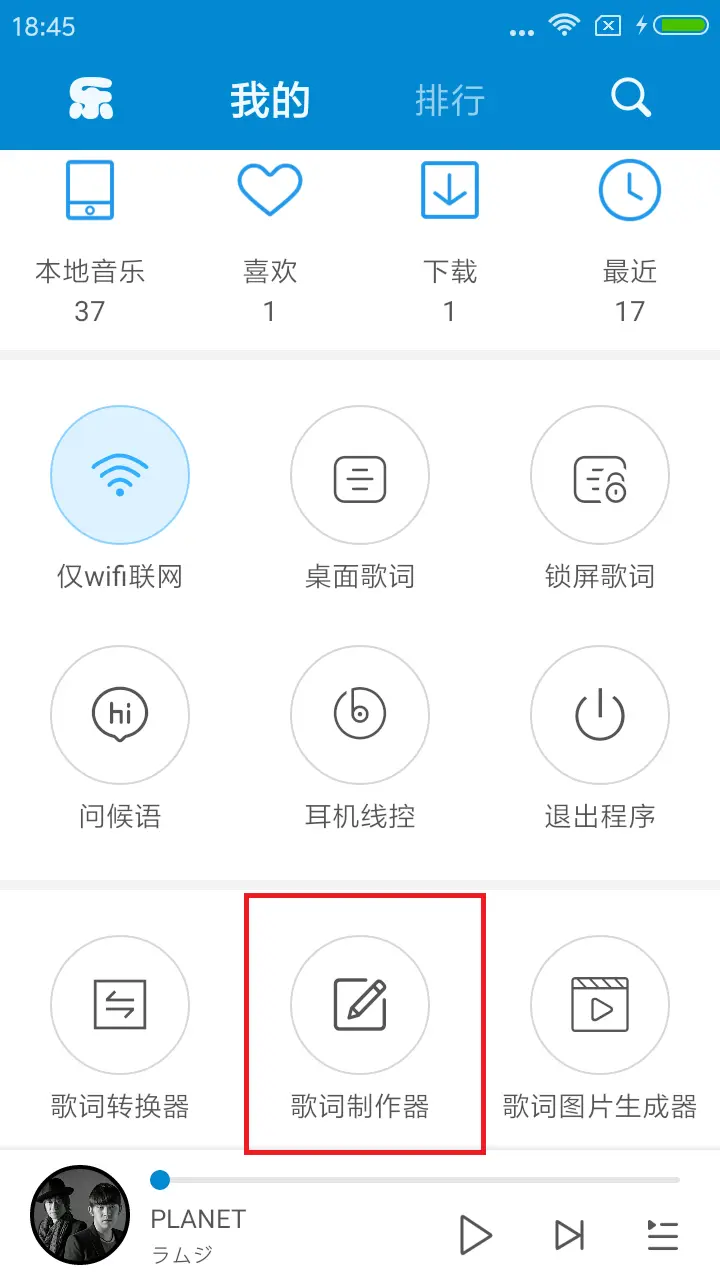
Task: Select the 我的 tab
Action: (x=270, y=100)
